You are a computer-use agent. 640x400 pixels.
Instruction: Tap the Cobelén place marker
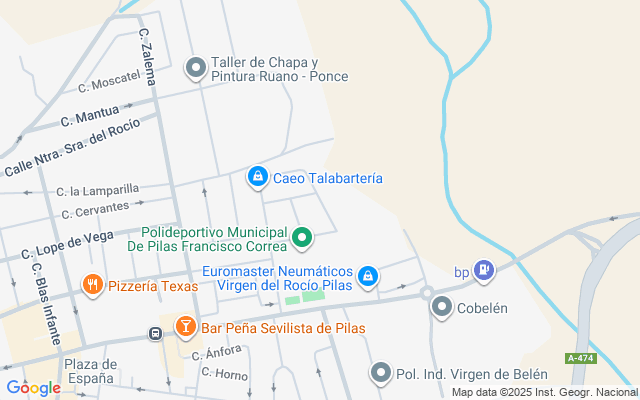(x=441, y=307)
